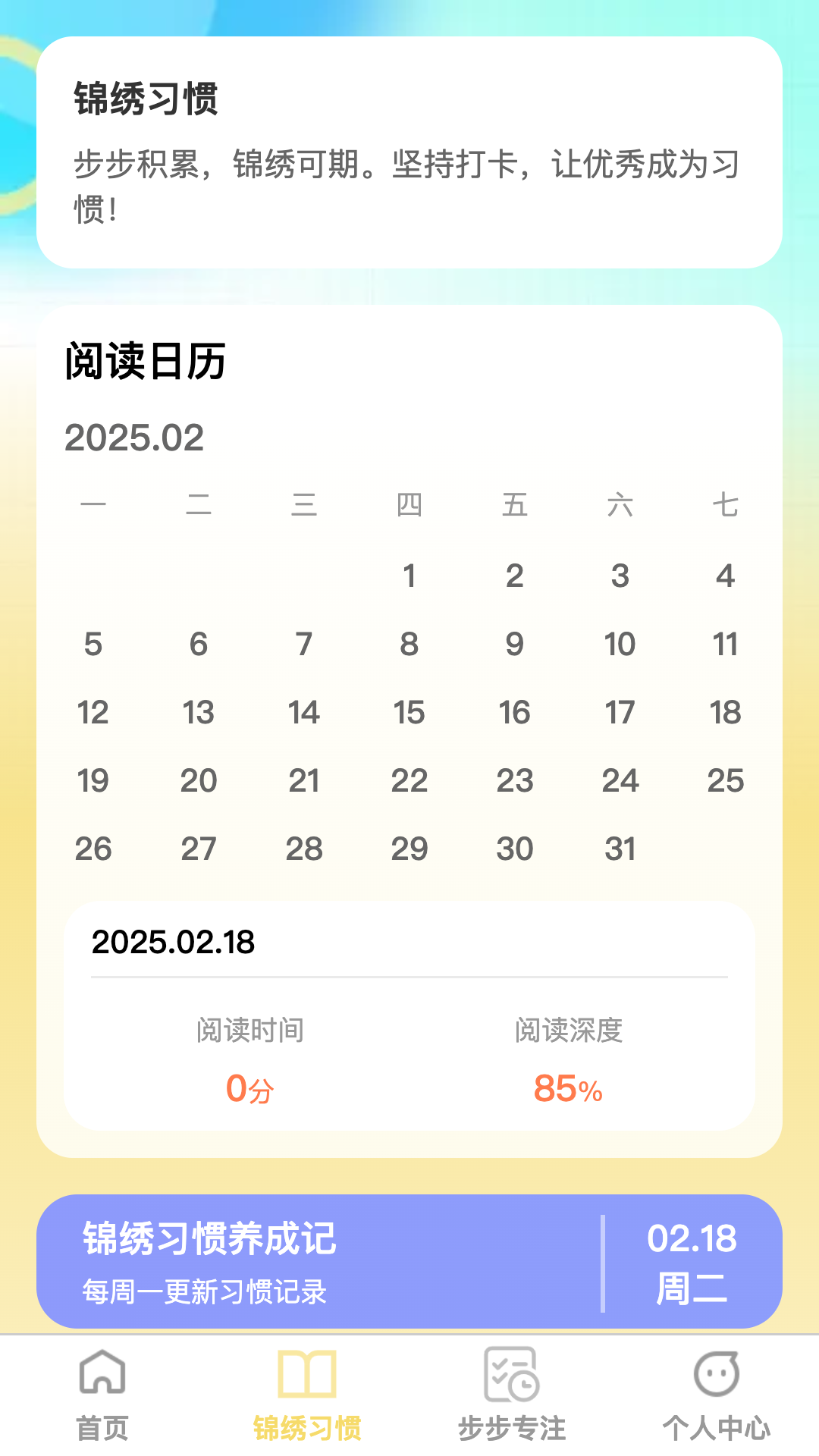Open the 阅读日历 section title
The image size is (819, 1456).
[x=146, y=361]
